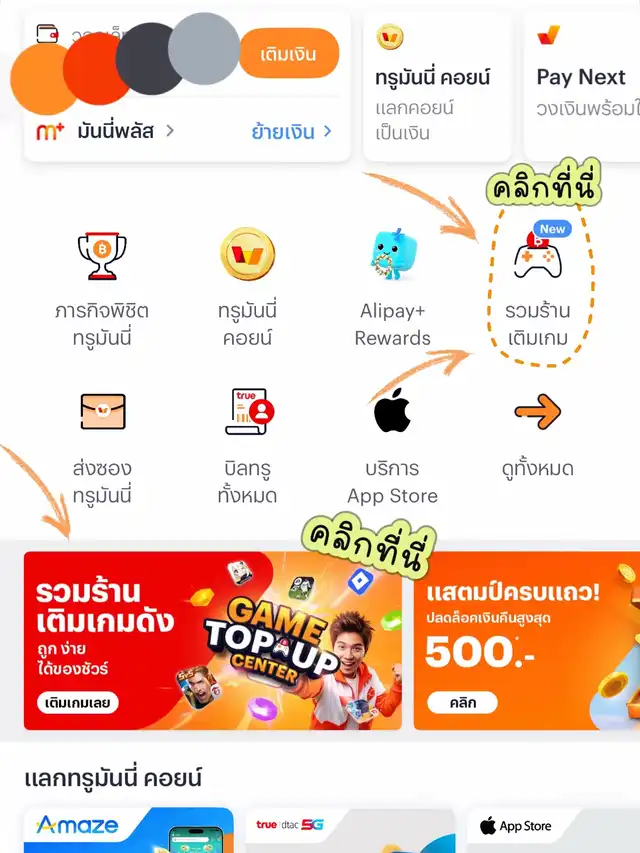Screen dimensions: 640x853
Task: Open บิลทรูทั้งหมด bills shortcut
Action: (x=248, y=447)
